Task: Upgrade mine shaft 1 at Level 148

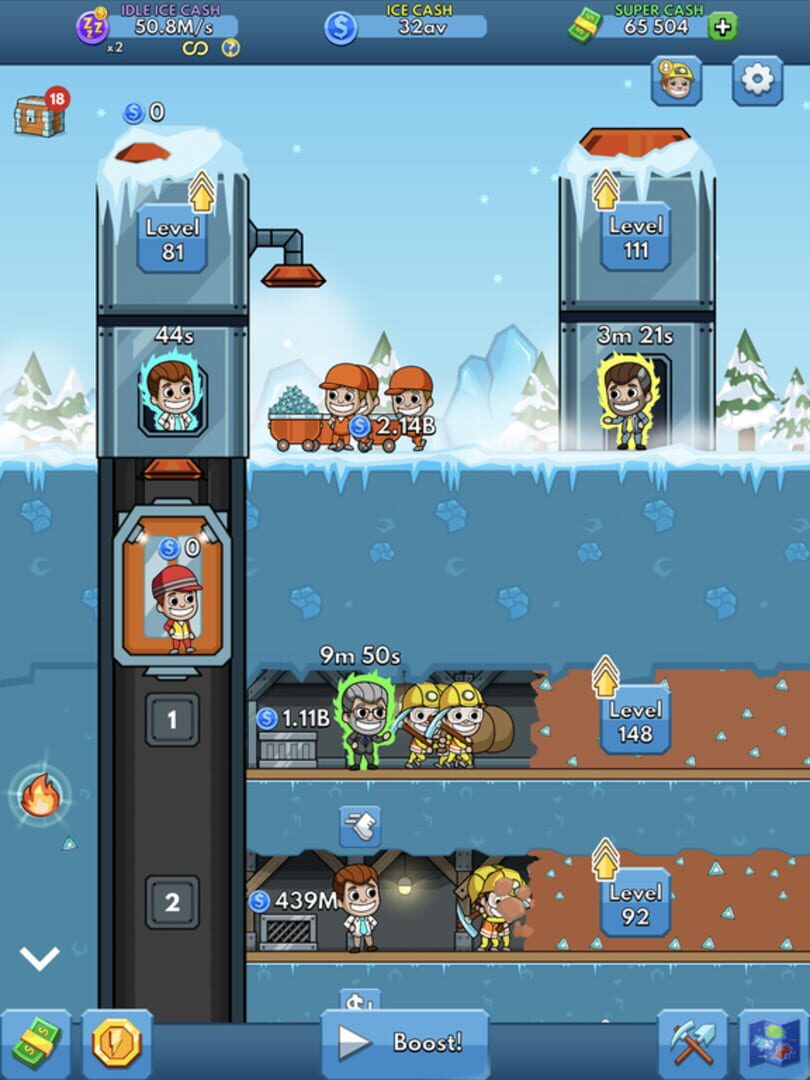Action: [635, 721]
